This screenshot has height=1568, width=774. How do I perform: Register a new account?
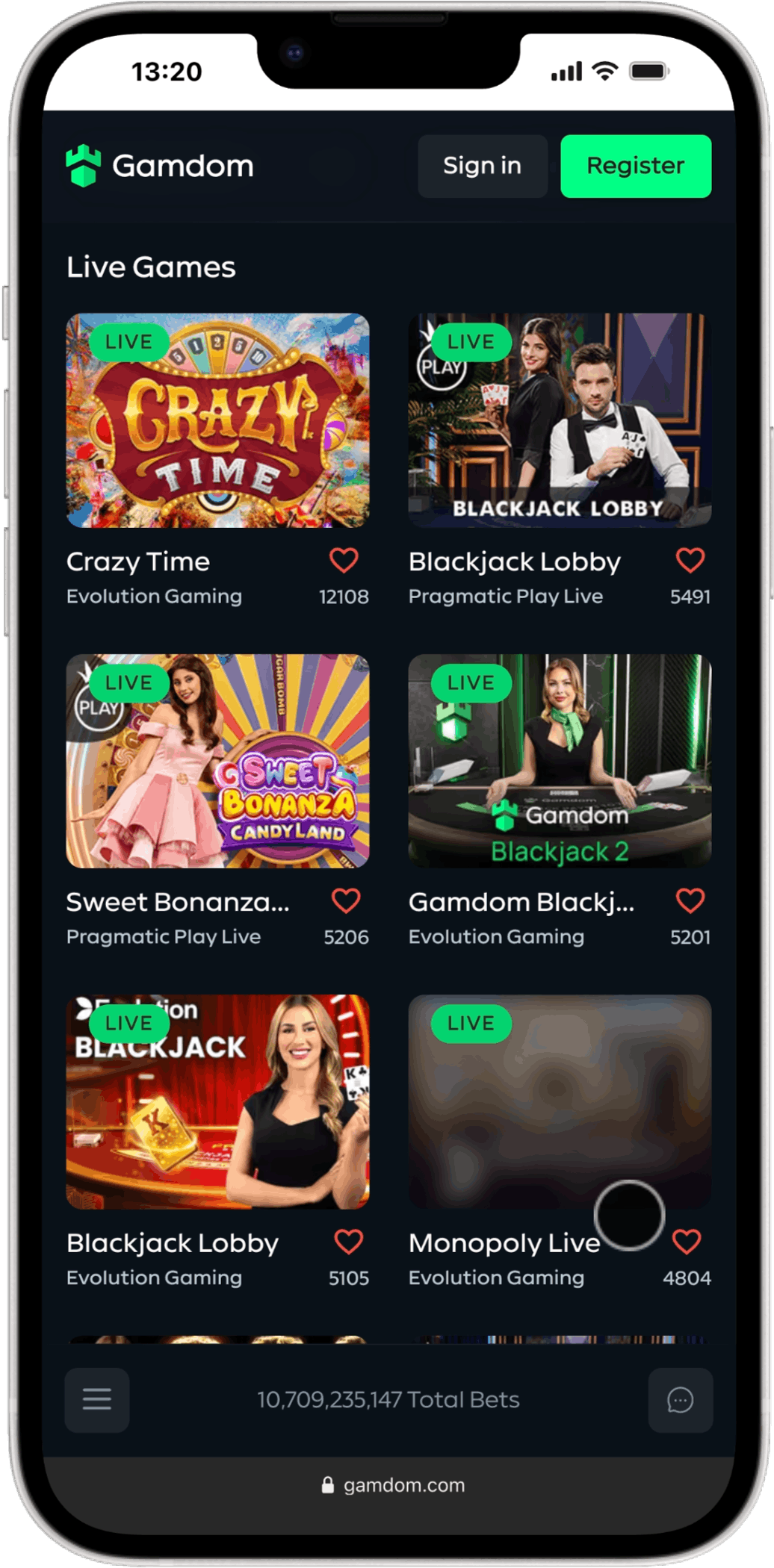click(x=635, y=166)
